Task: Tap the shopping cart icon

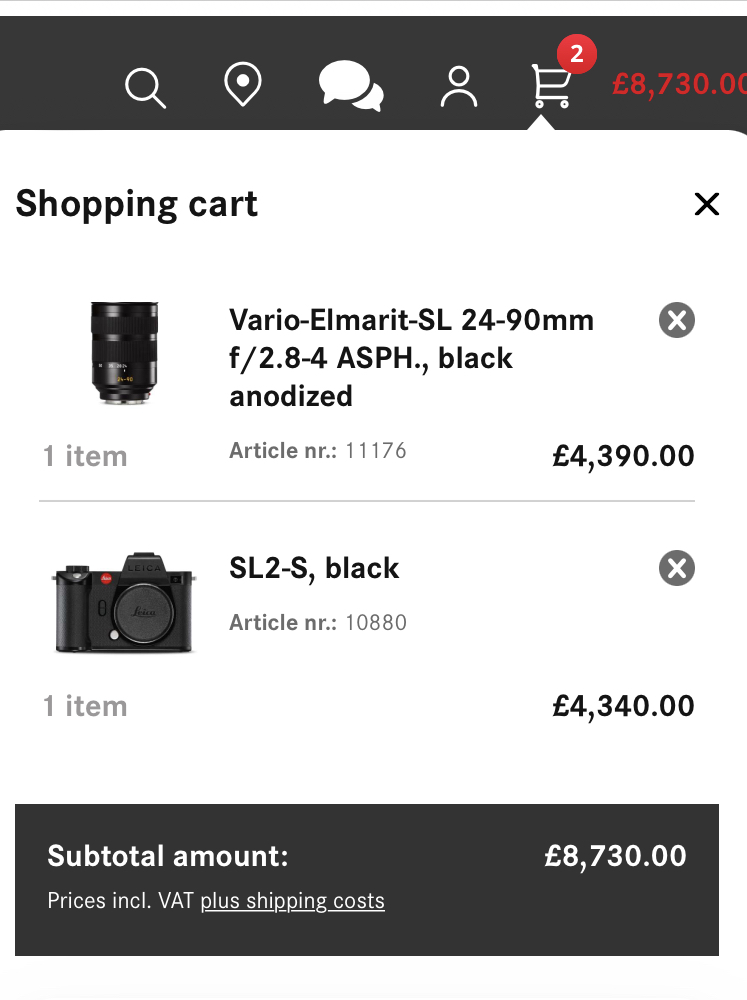Action: pyautogui.click(x=551, y=86)
